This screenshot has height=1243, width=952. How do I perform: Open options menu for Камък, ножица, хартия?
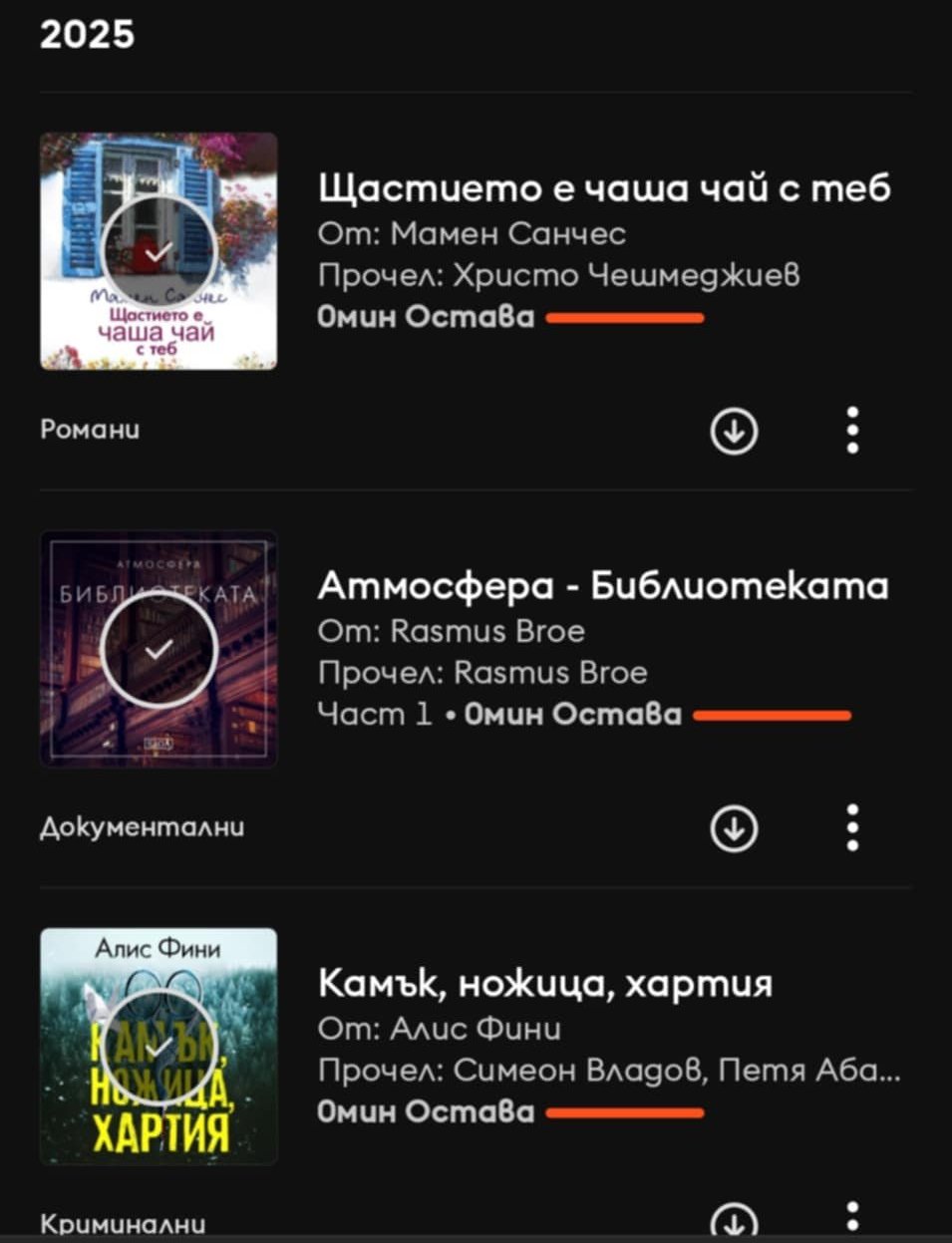(852, 1218)
